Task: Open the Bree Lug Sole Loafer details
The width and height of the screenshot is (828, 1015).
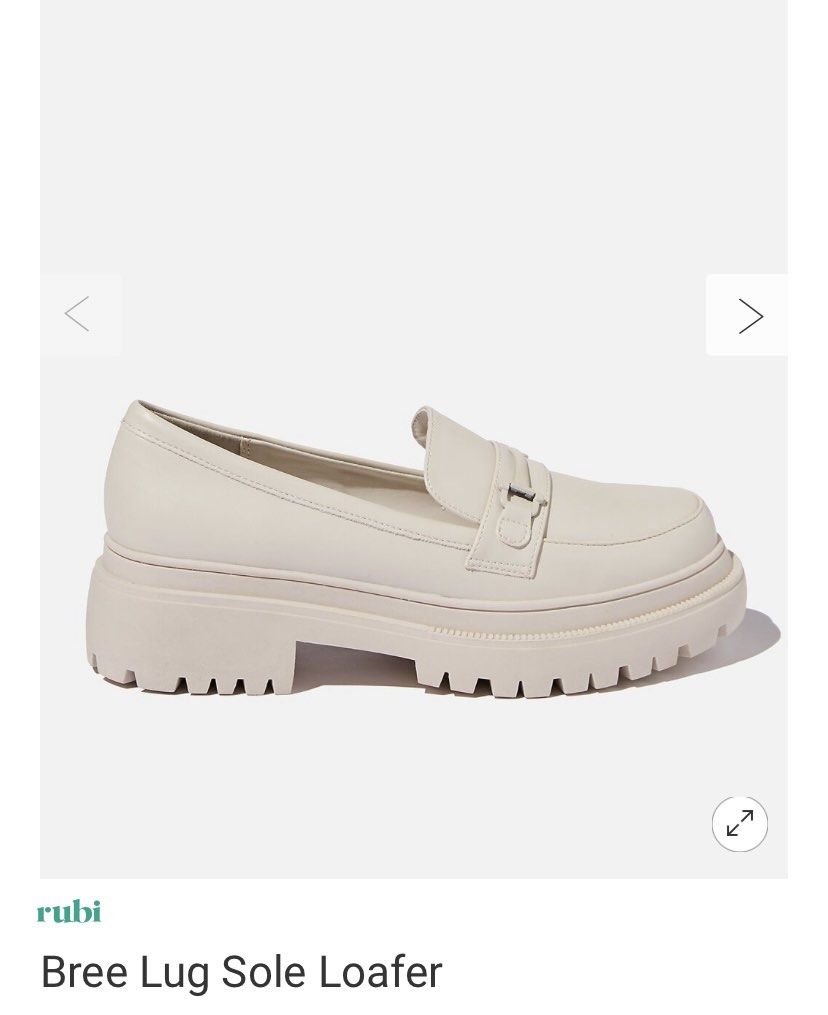Action: (239, 971)
